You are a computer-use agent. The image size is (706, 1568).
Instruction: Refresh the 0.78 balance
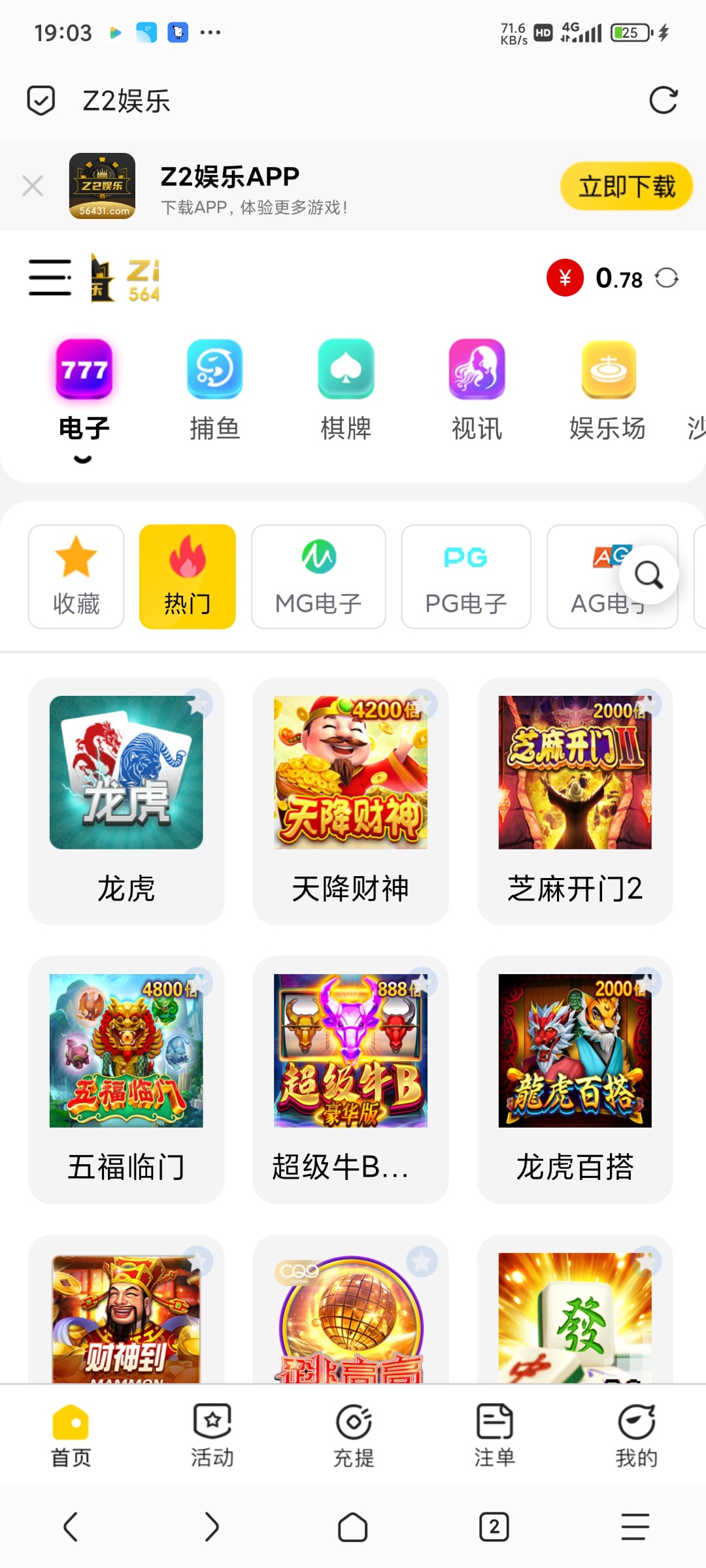click(667, 278)
